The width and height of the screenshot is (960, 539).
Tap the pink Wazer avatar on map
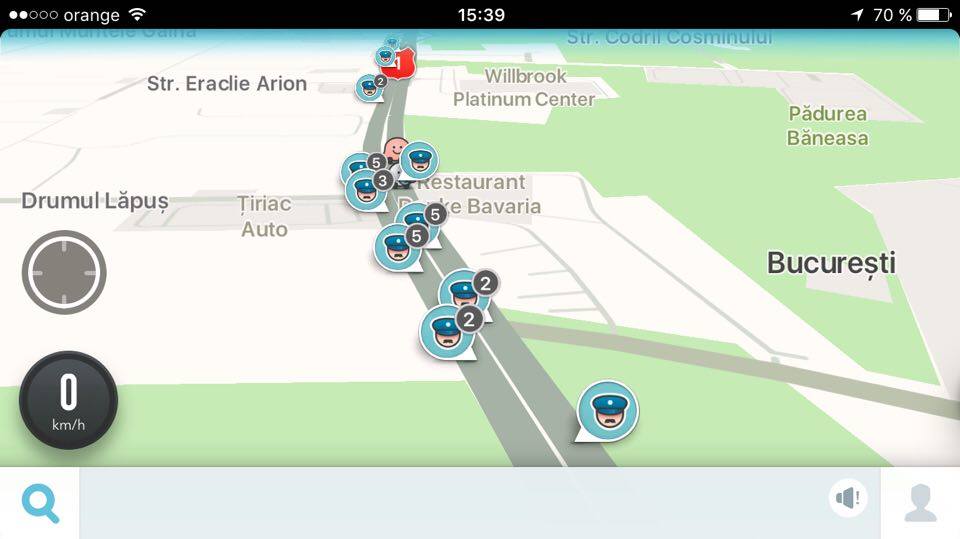coord(397,150)
